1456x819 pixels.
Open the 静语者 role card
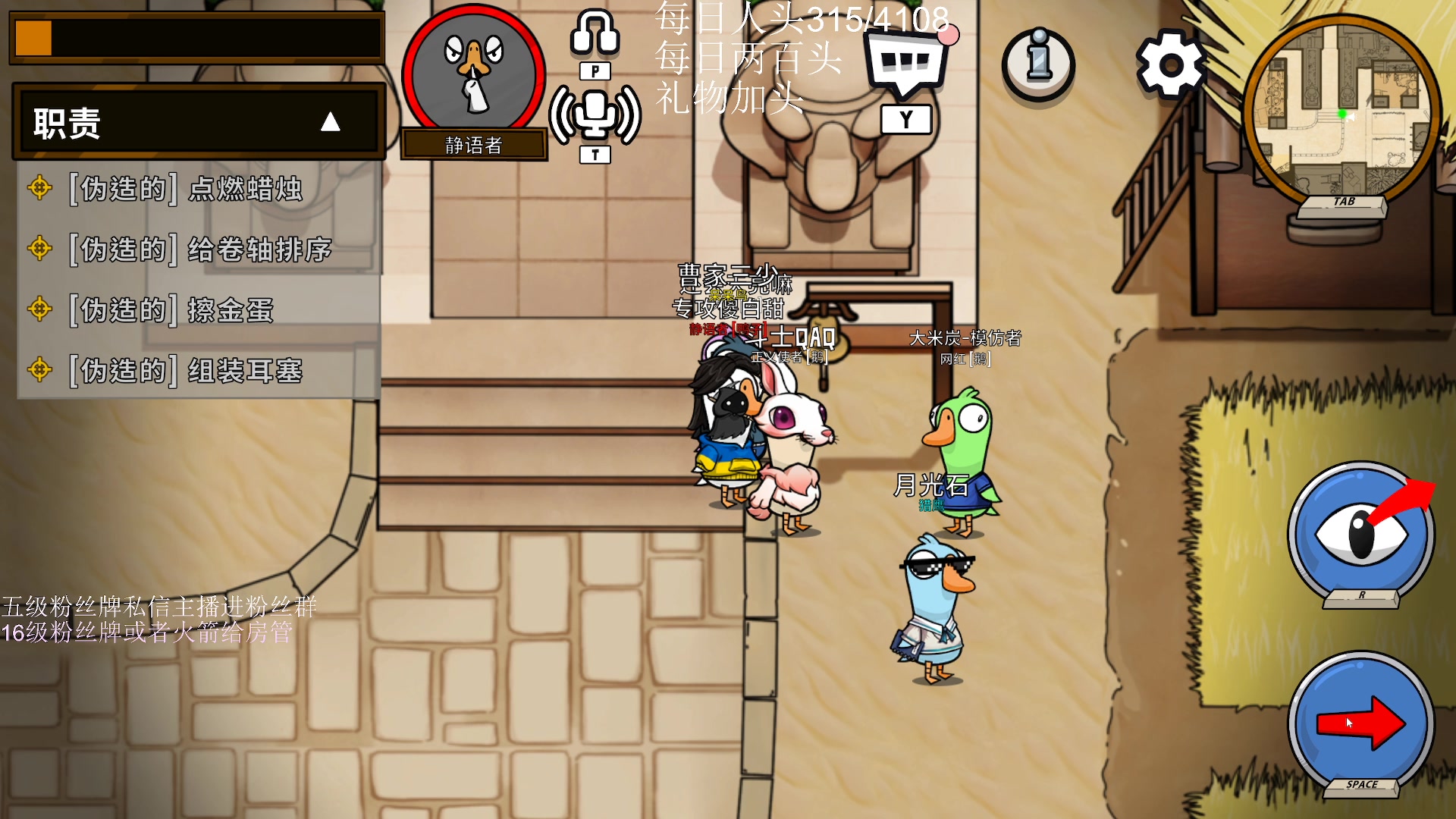473,76
